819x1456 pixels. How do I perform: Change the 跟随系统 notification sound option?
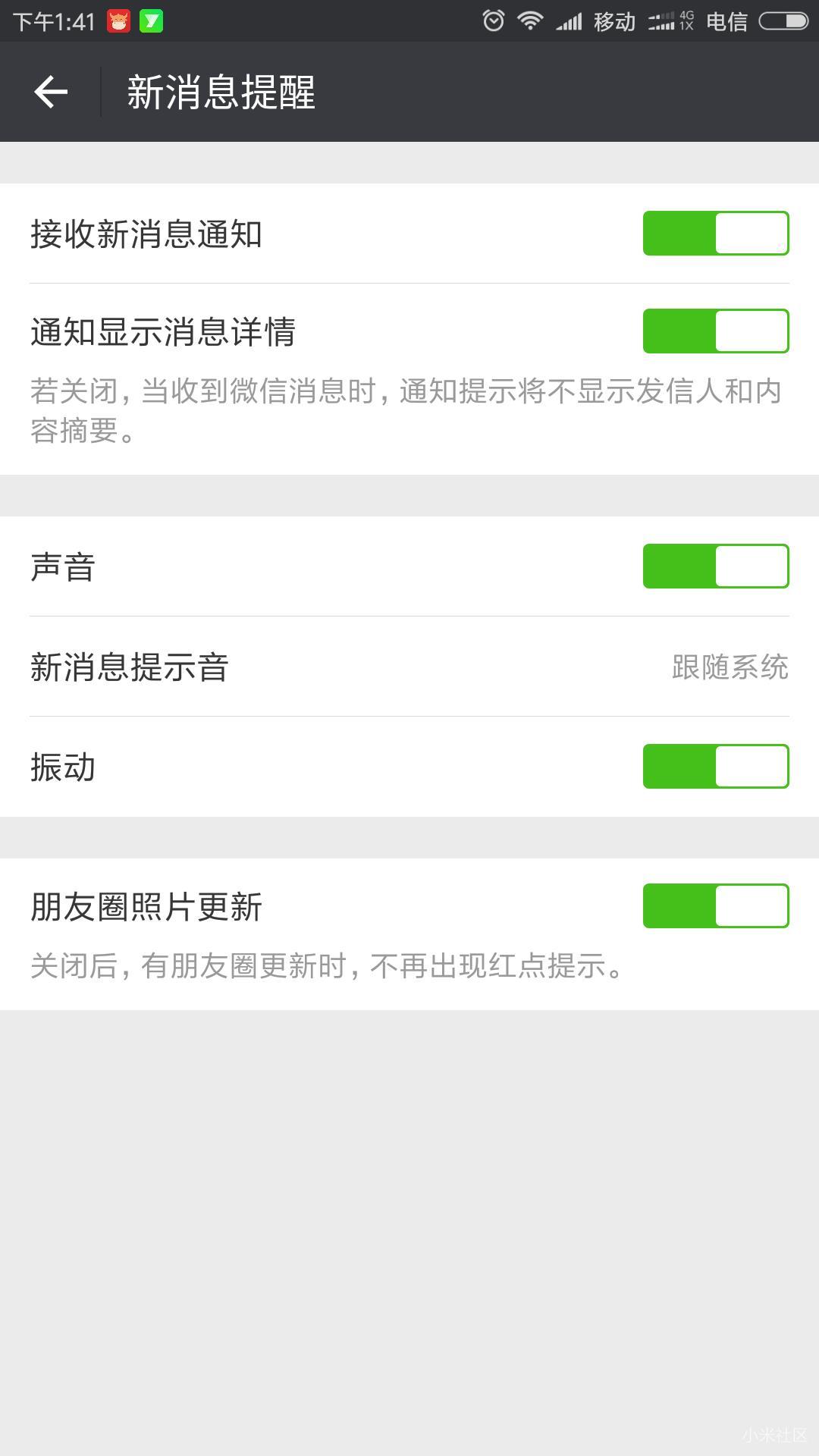pyautogui.click(x=729, y=666)
